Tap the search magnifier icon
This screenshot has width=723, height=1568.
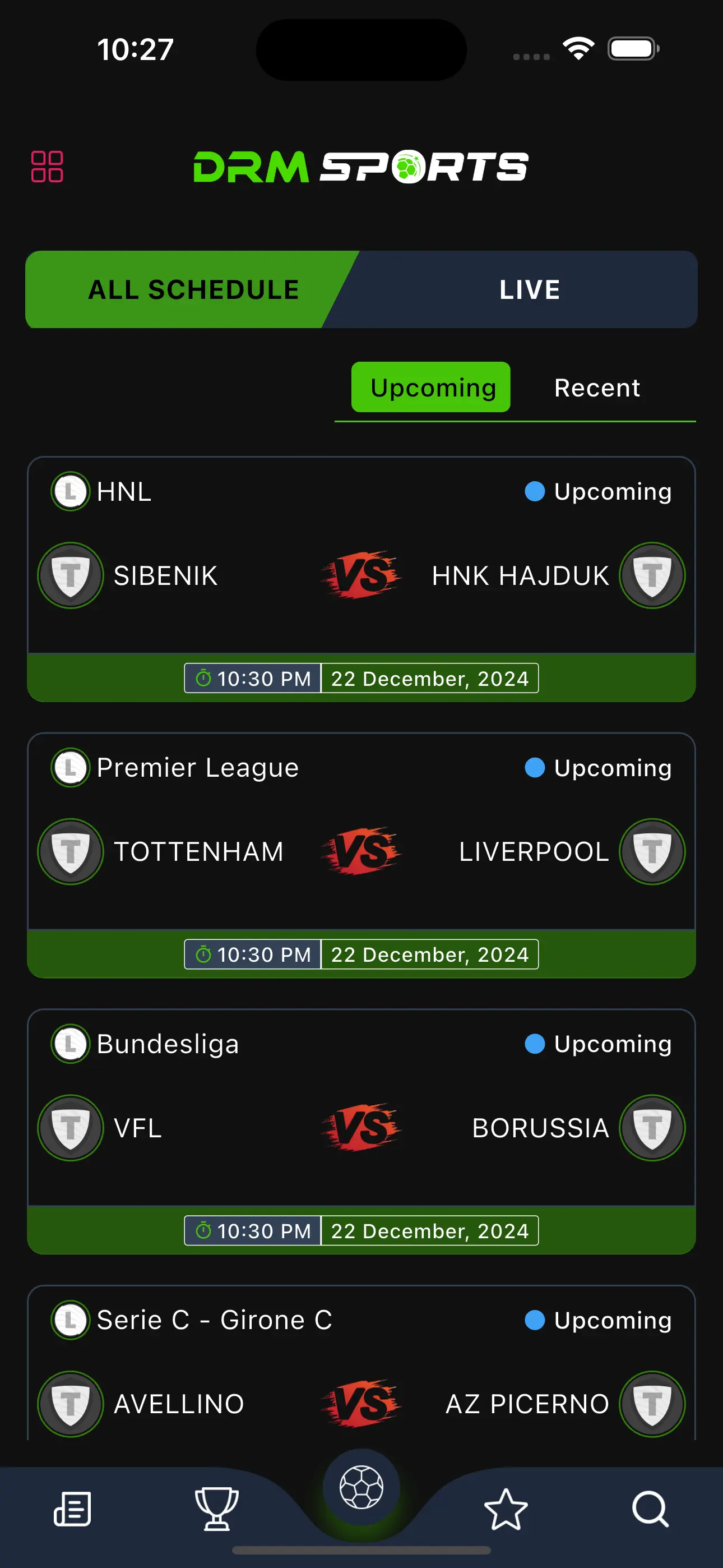(651, 1509)
